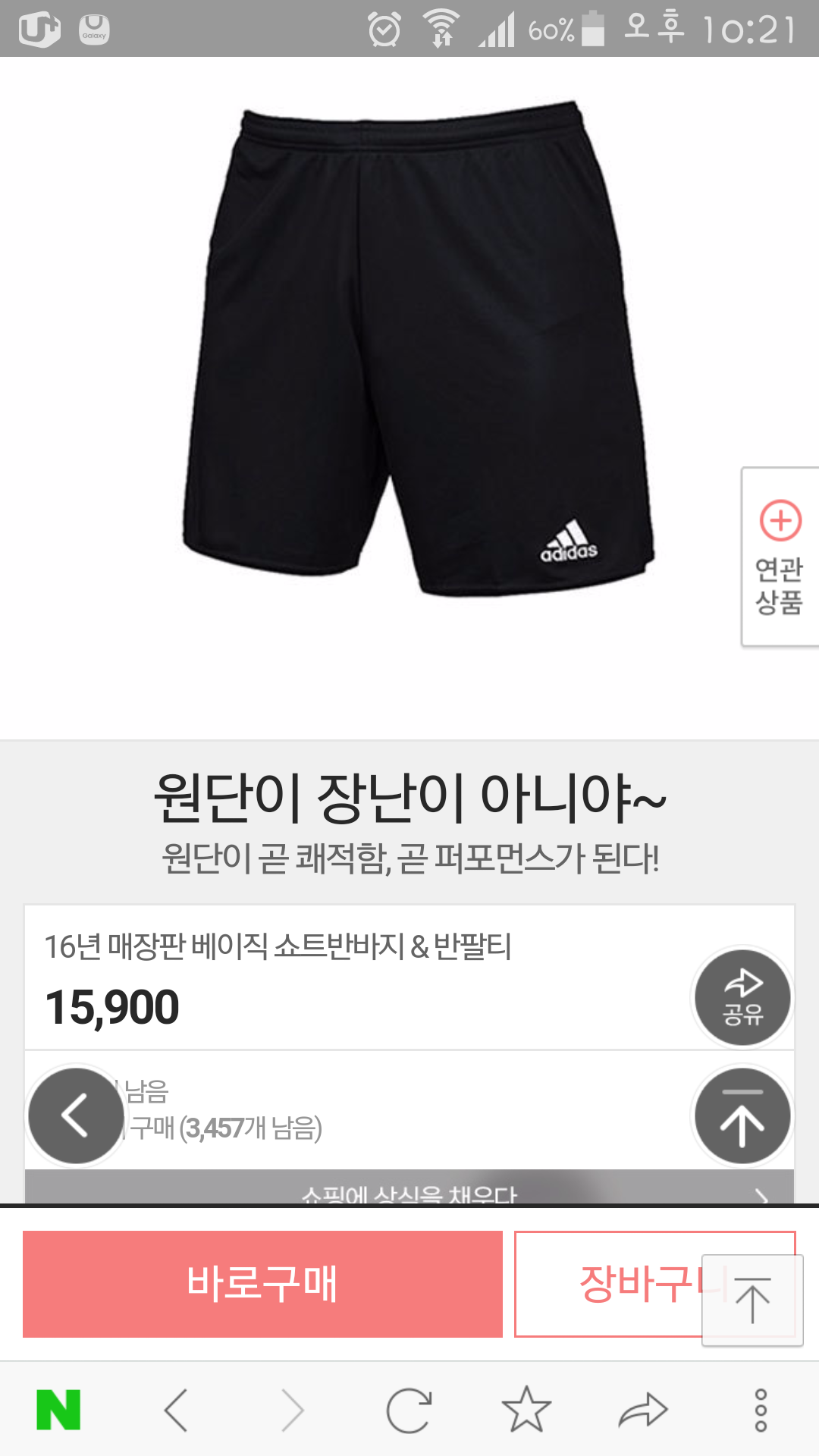The height and width of the screenshot is (1456, 819).
Task: Reload the current page
Action: click(409, 1410)
